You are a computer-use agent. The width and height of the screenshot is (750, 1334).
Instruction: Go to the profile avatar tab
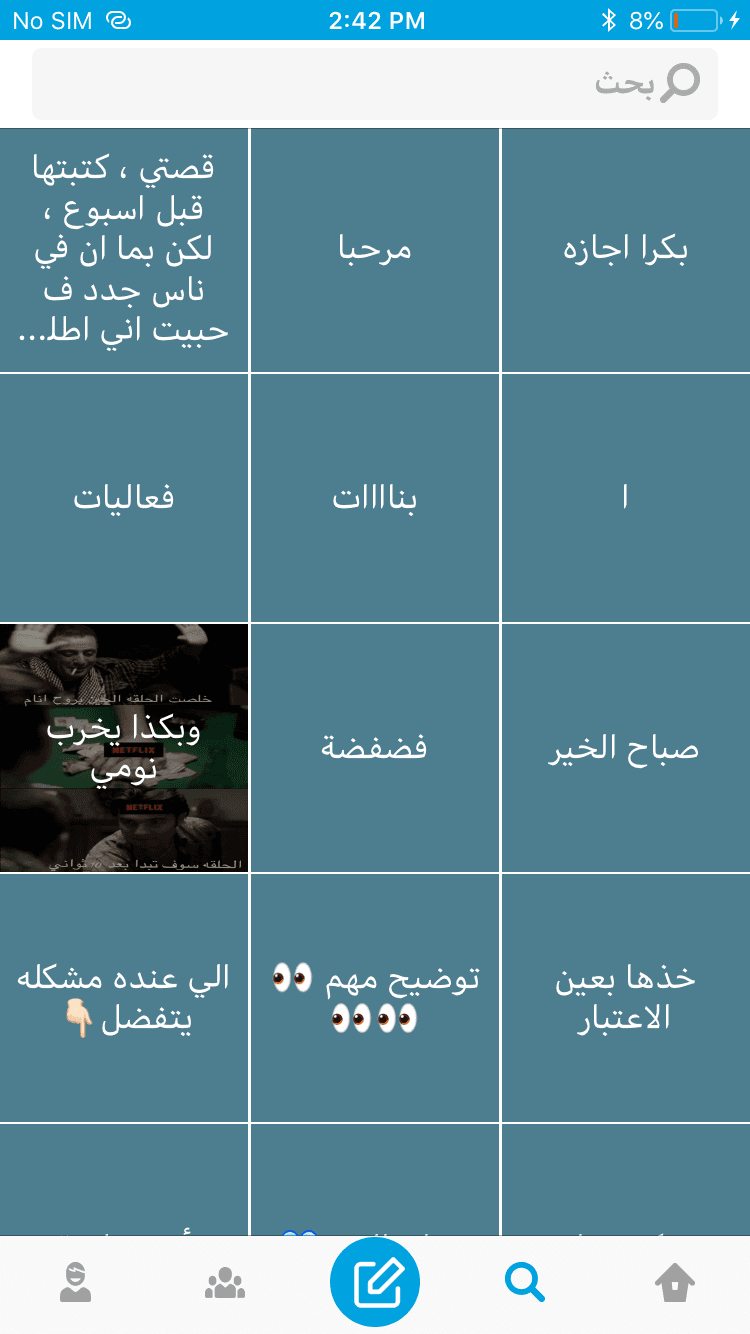[75, 1282]
